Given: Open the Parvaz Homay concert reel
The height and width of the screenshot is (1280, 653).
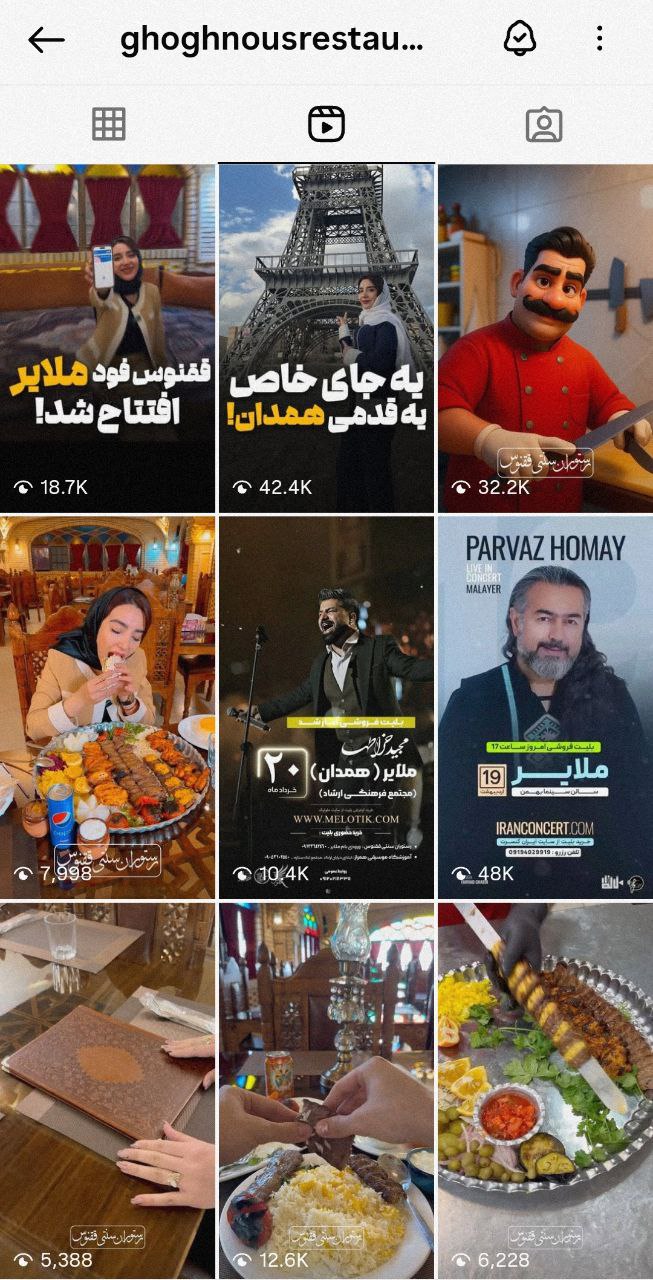Looking at the screenshot, I should pos(545,707).
